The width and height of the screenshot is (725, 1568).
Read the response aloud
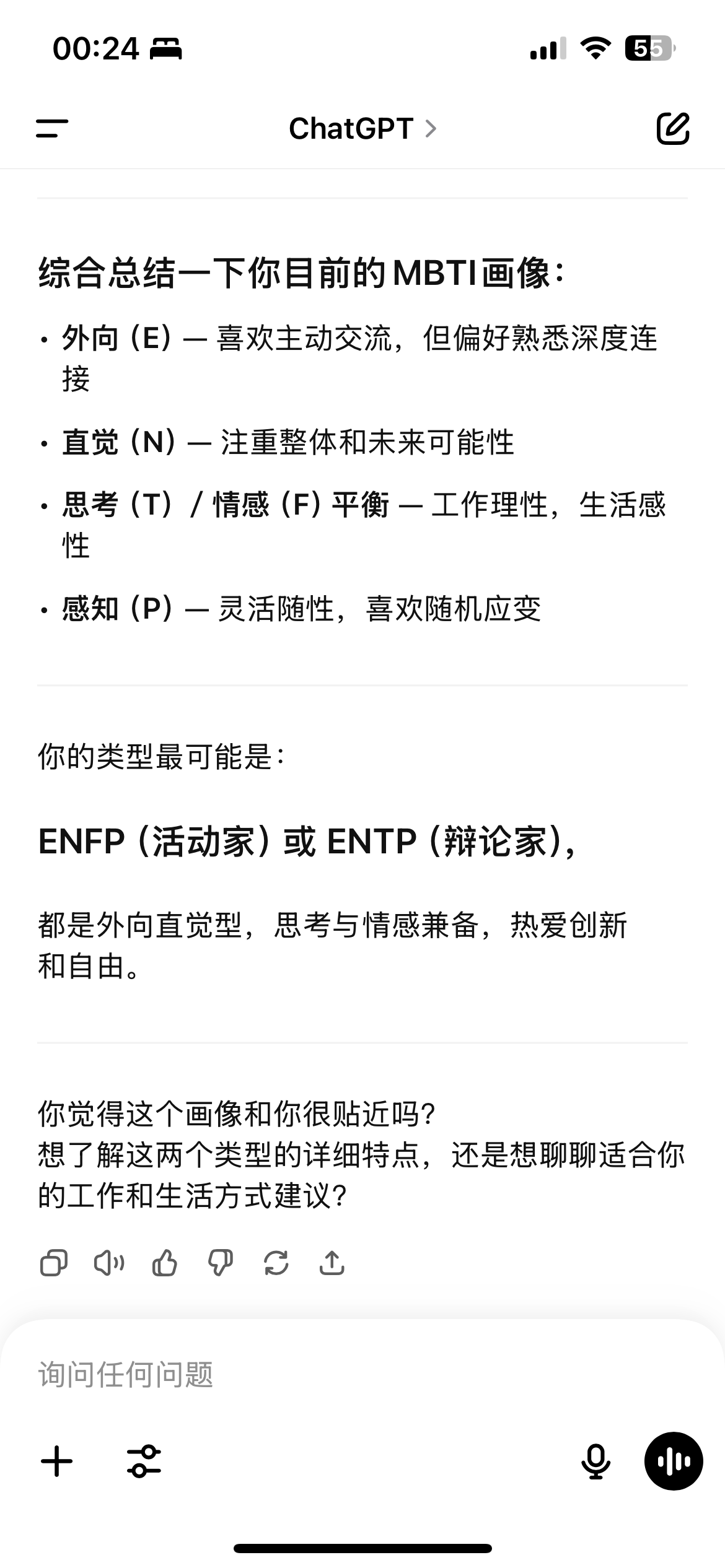click(109, 1263)
